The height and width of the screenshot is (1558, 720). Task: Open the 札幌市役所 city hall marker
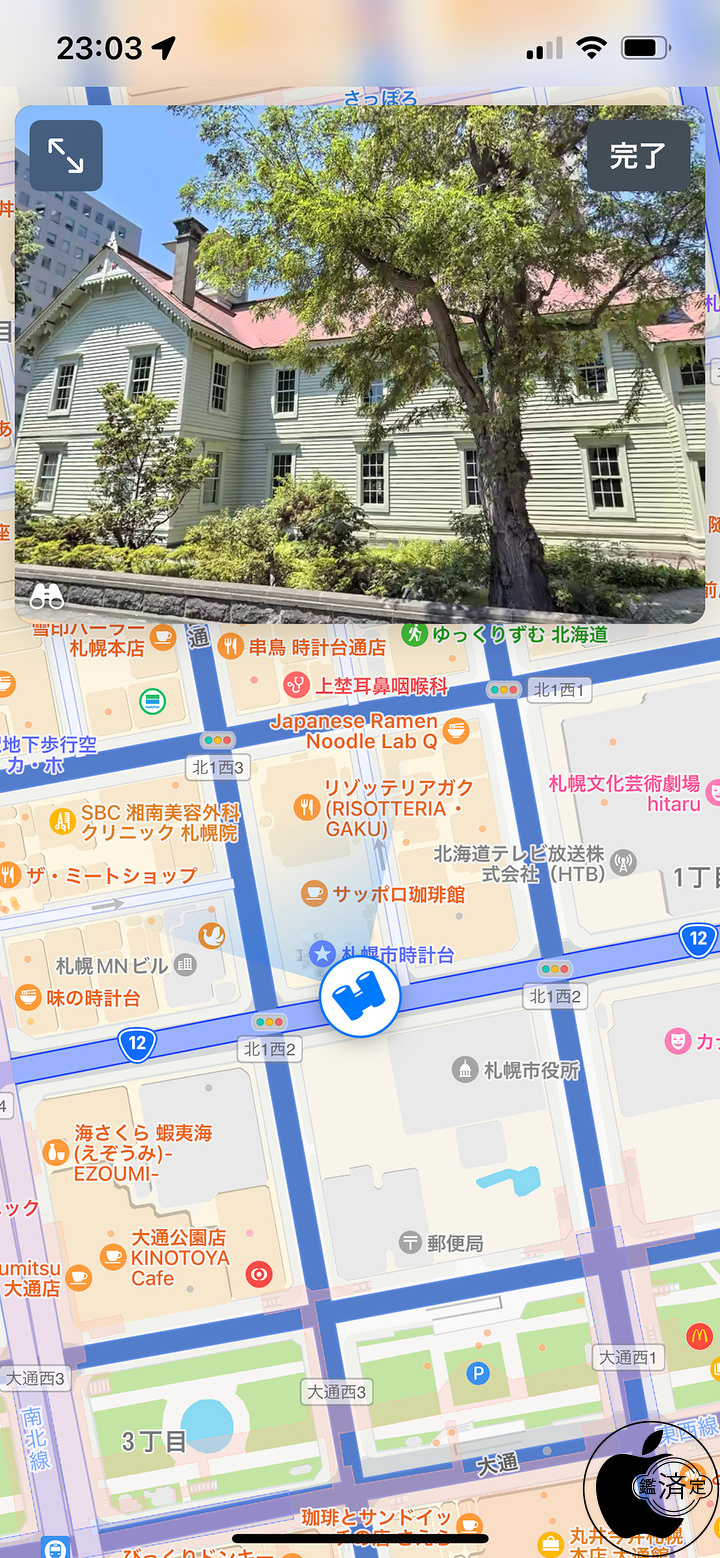click(463, 1069)
